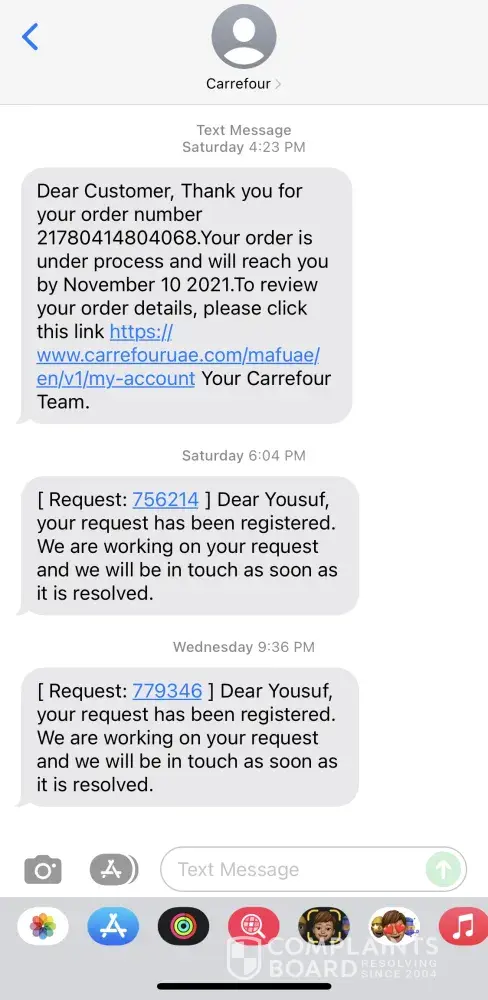Open the App Store iMessage app
The height and width of the screenshot is (1000, 488).
[x=113, y=926]
